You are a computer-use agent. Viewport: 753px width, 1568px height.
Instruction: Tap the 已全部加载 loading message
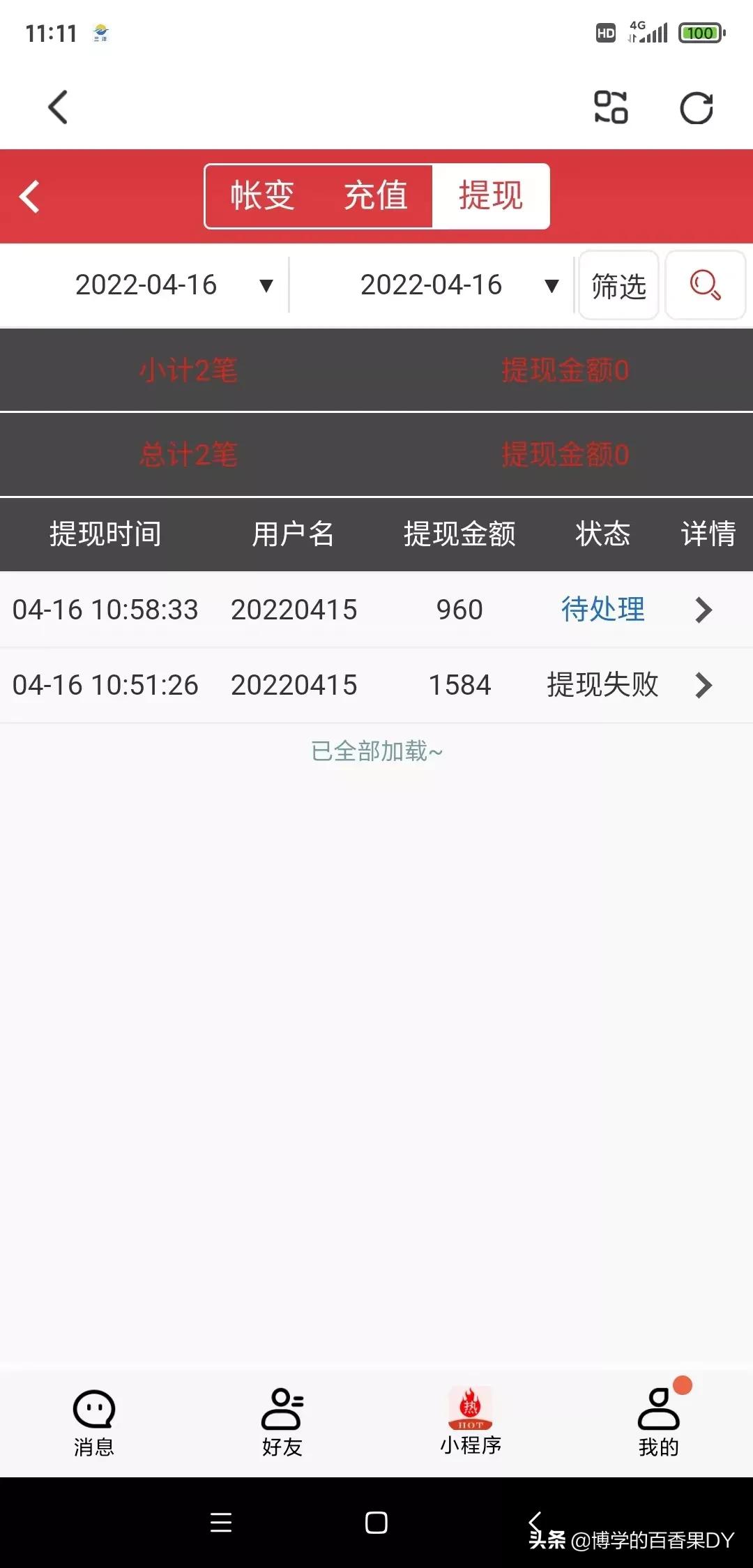click(376, 752)
